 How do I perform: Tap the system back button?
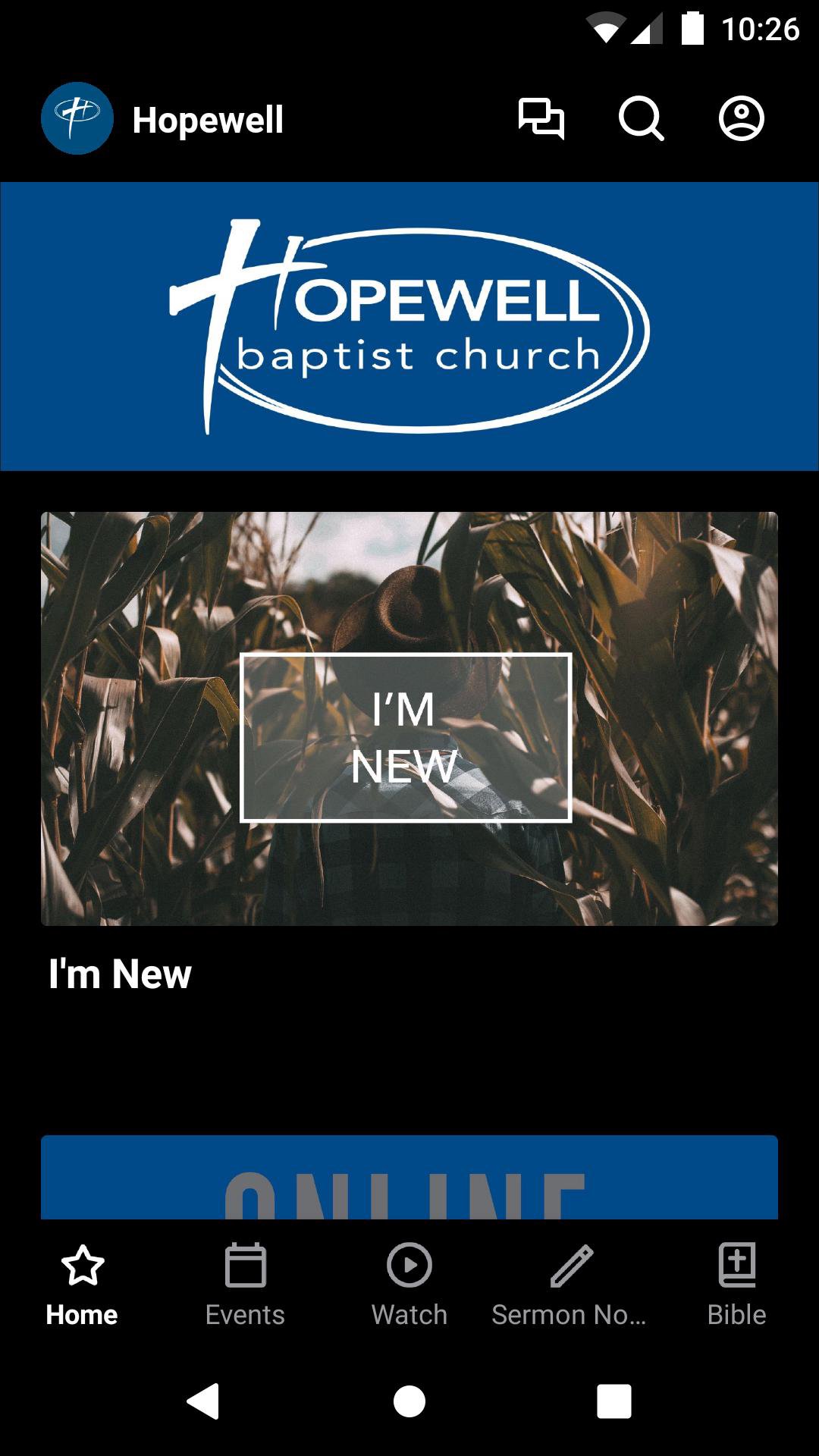point(203,1401)
